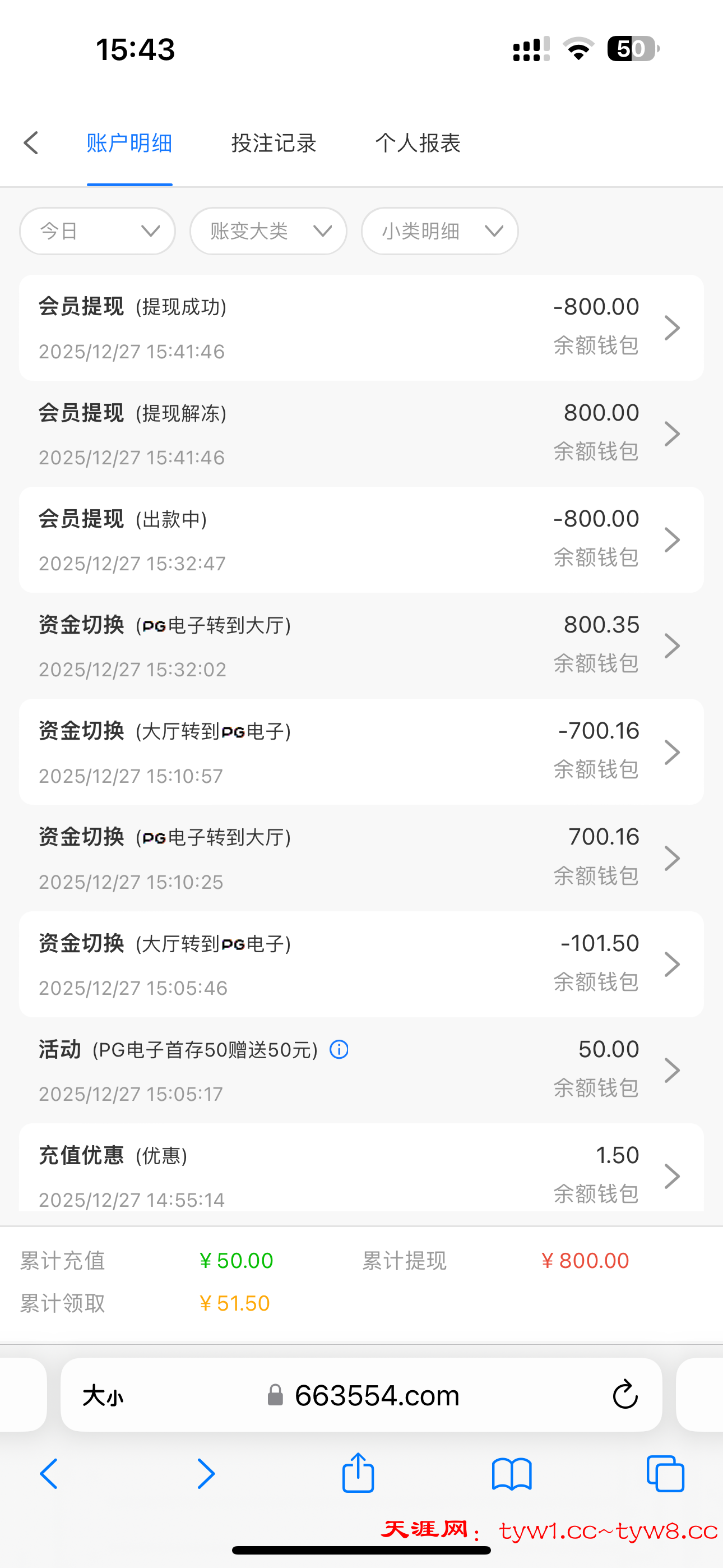View the -101.50 大厅转到PG电子 transfer

(x=361, y=964)
